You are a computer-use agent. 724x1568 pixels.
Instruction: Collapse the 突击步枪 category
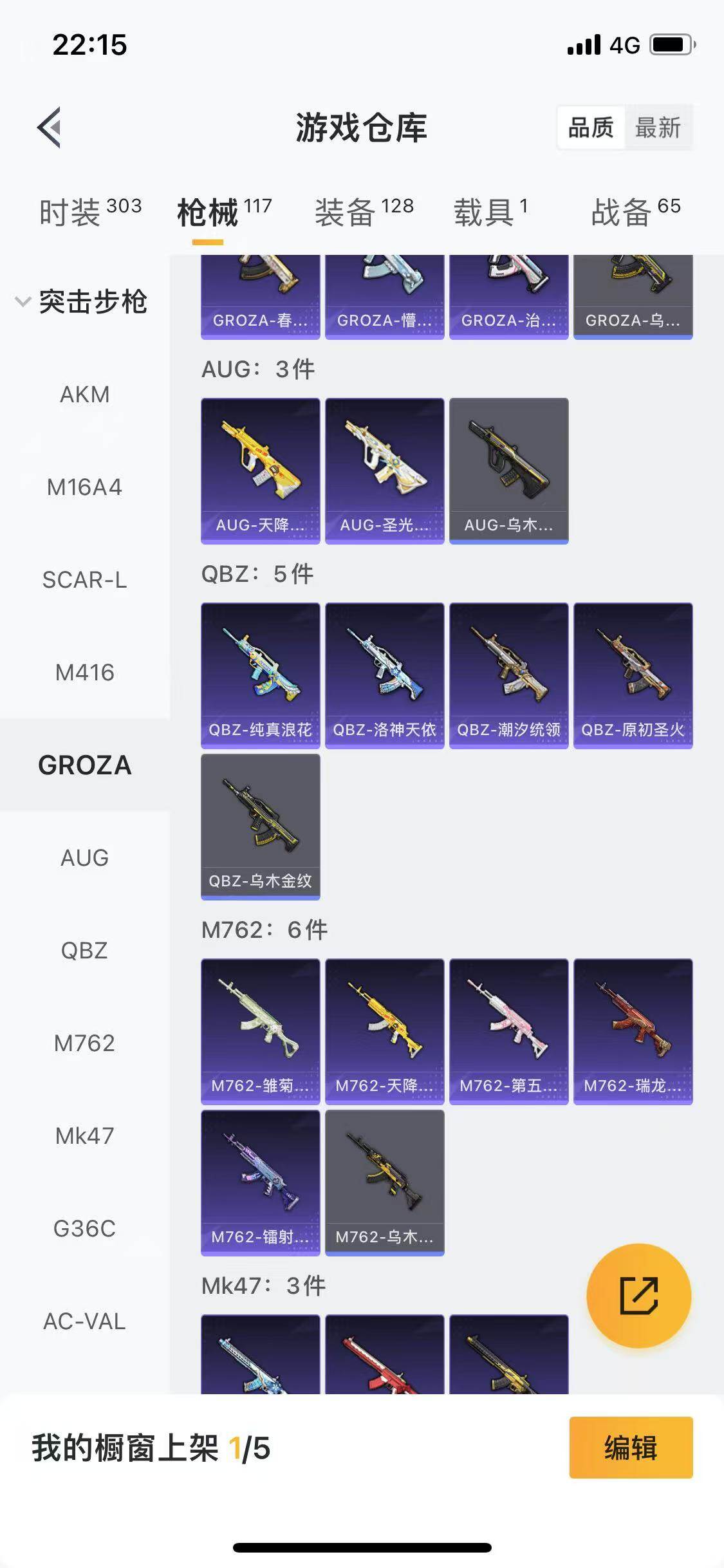coord(23,302)
